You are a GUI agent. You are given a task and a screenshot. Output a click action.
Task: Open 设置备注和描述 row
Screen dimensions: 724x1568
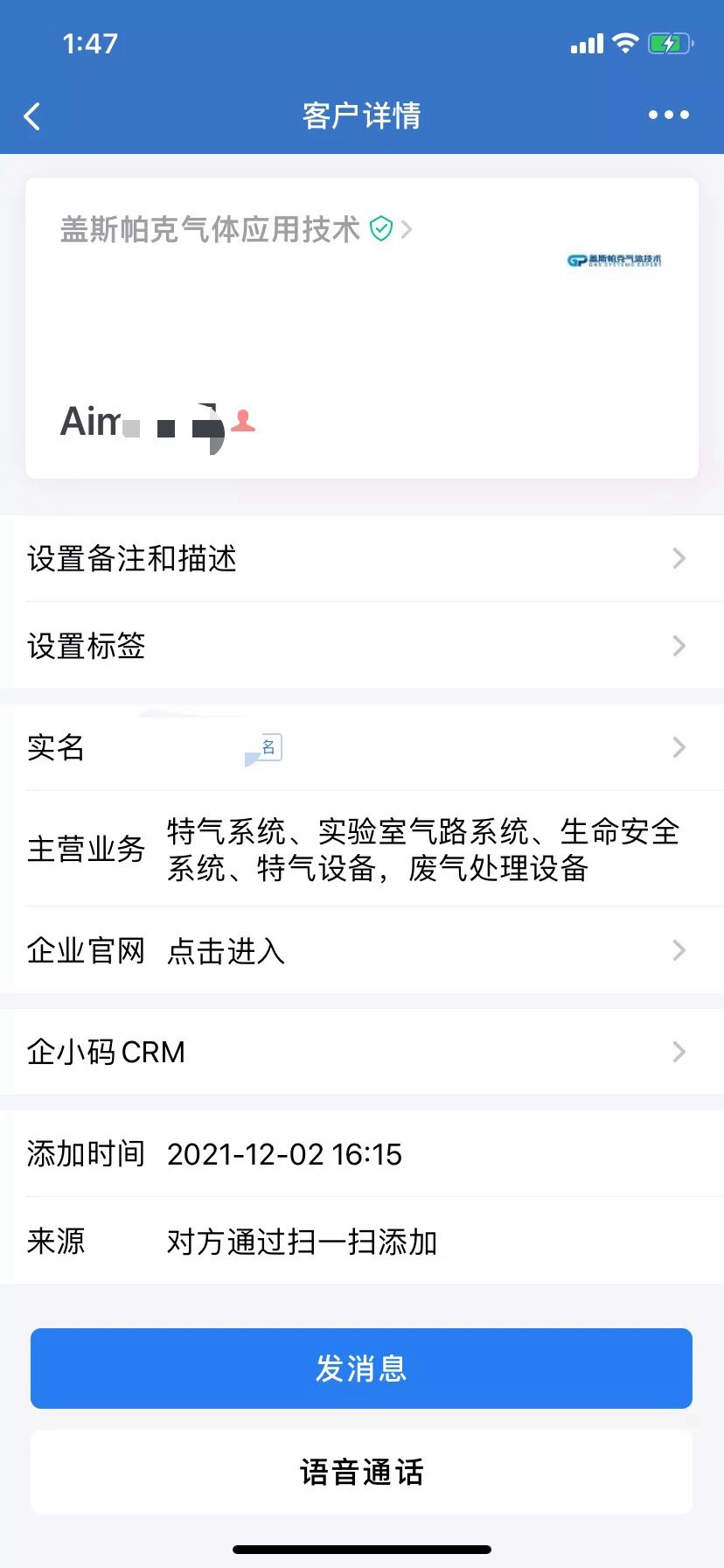click(x=362, y=558)
